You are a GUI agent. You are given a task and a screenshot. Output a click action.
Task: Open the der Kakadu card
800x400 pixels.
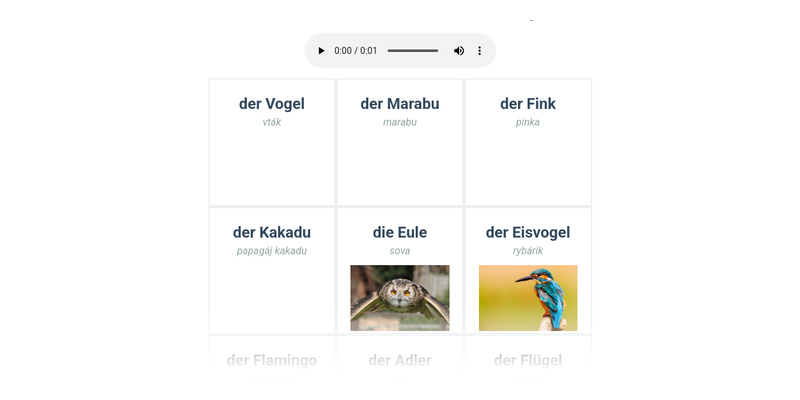[272, 270]
